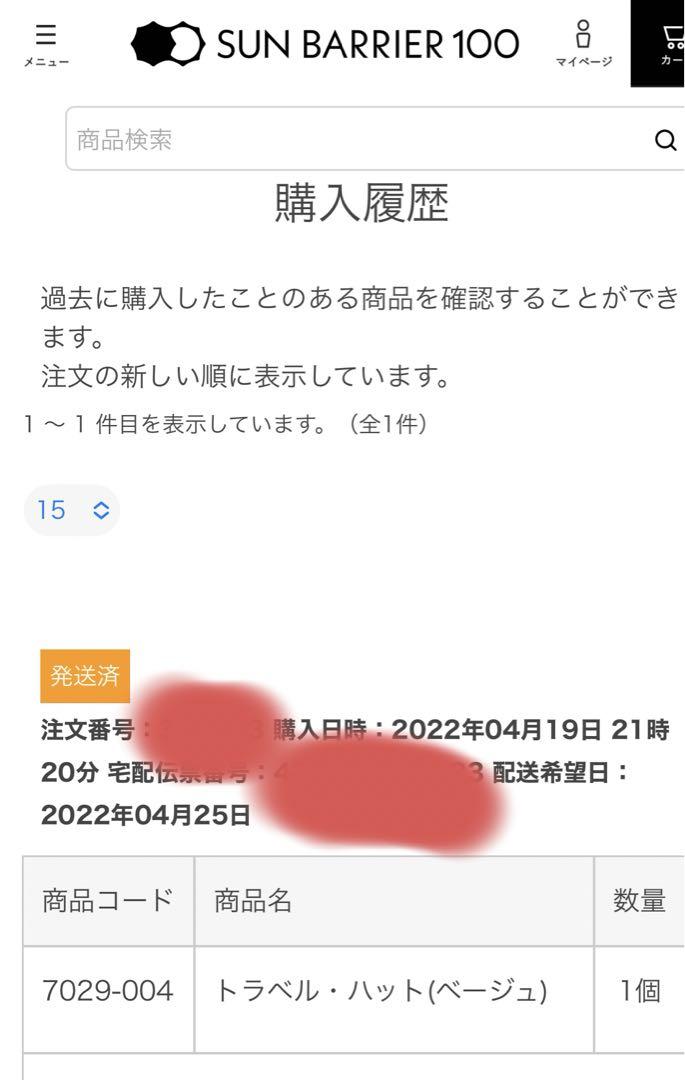Tap the 商品検索 search field
Screen dimensions: 685x1080
350,140
